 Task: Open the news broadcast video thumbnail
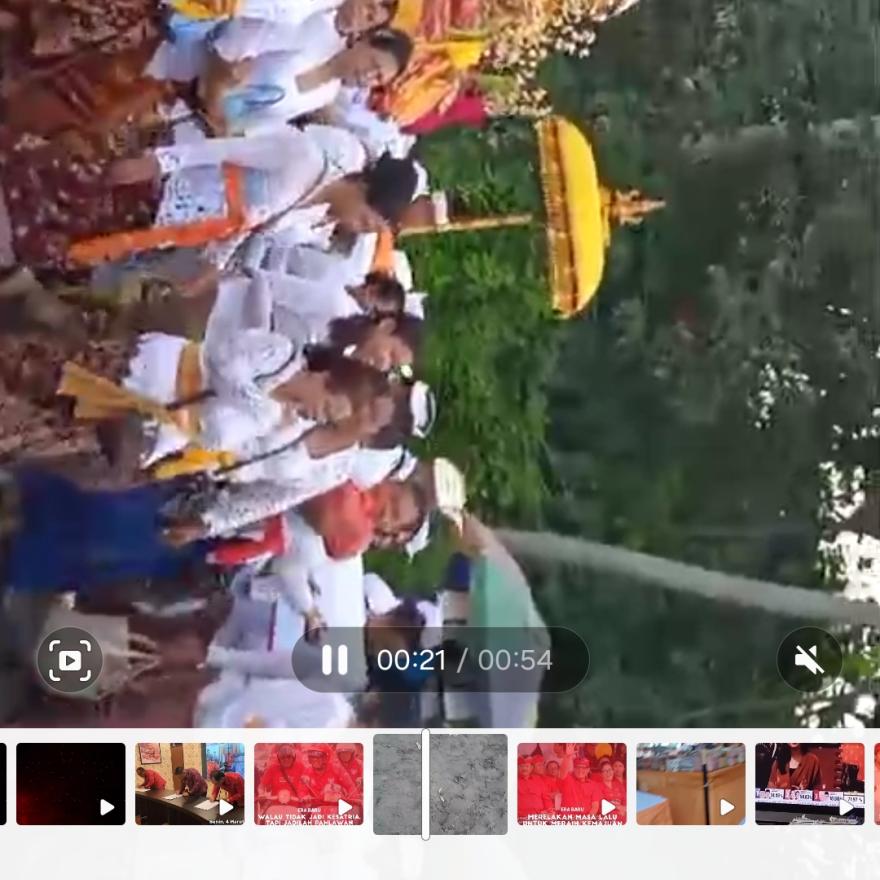[x=809, y=784]
